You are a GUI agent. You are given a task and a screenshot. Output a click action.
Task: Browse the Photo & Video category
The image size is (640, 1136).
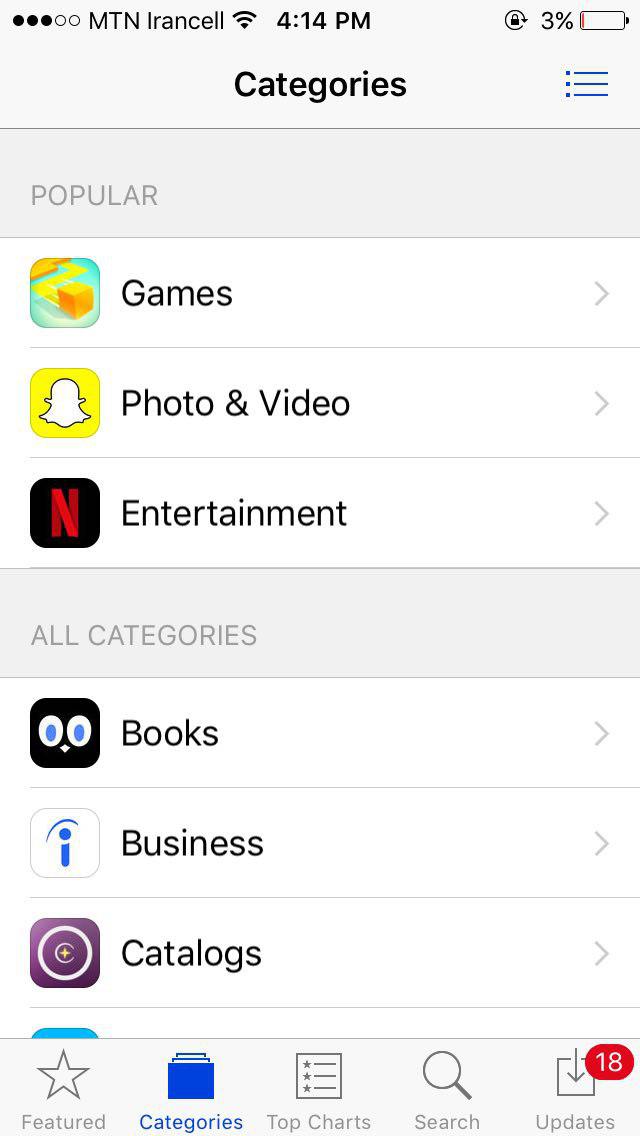(320, 403)
